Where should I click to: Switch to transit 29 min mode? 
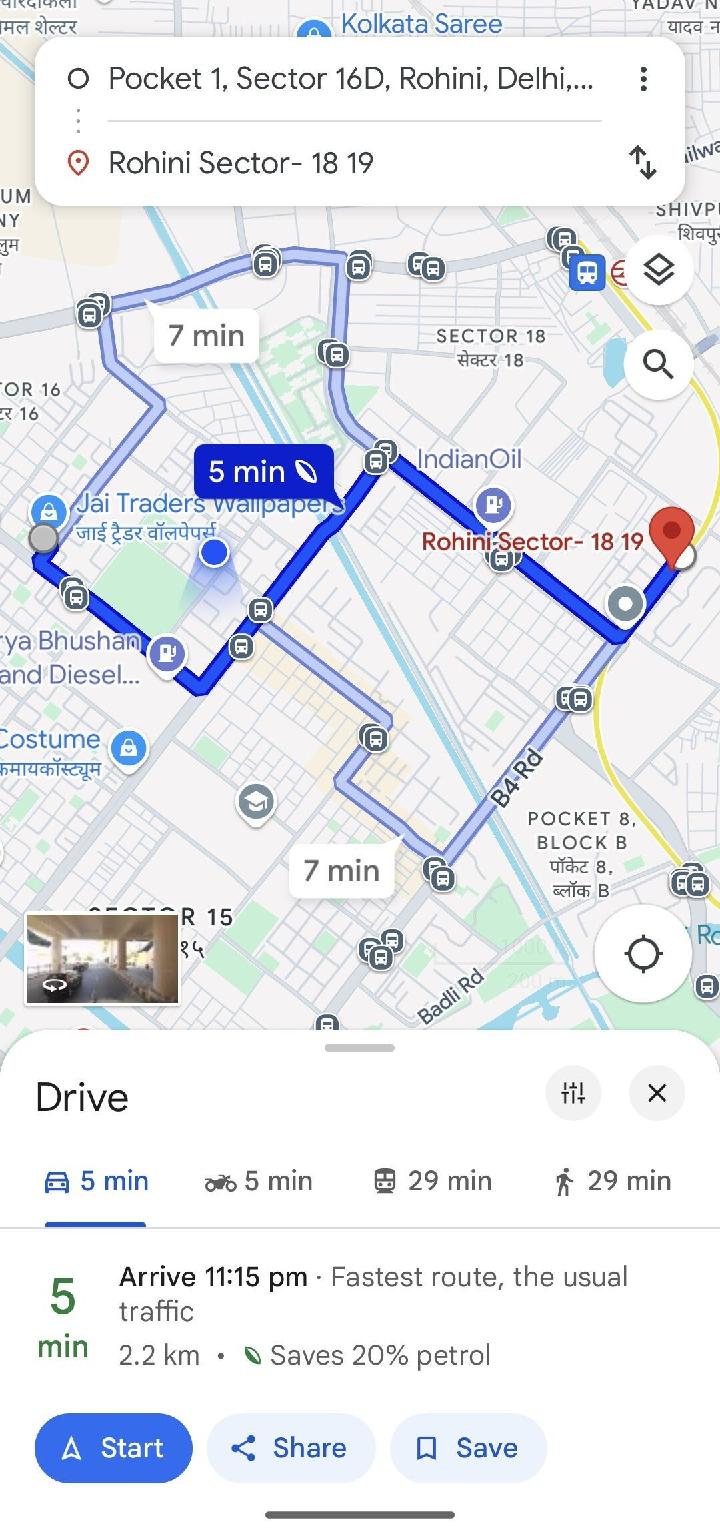[x=432, y=1181]
